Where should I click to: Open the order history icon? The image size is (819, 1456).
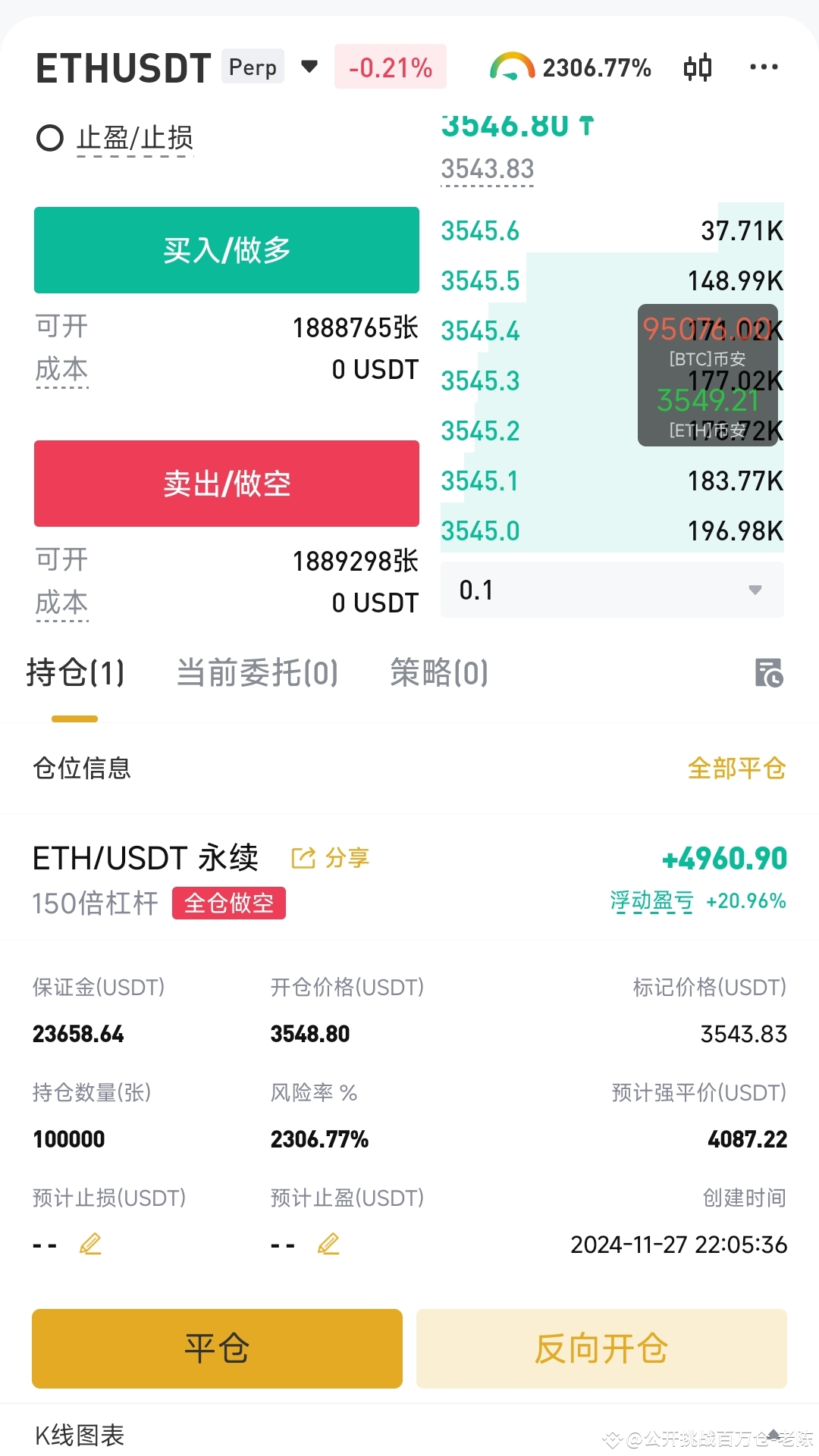click(768, 672)
